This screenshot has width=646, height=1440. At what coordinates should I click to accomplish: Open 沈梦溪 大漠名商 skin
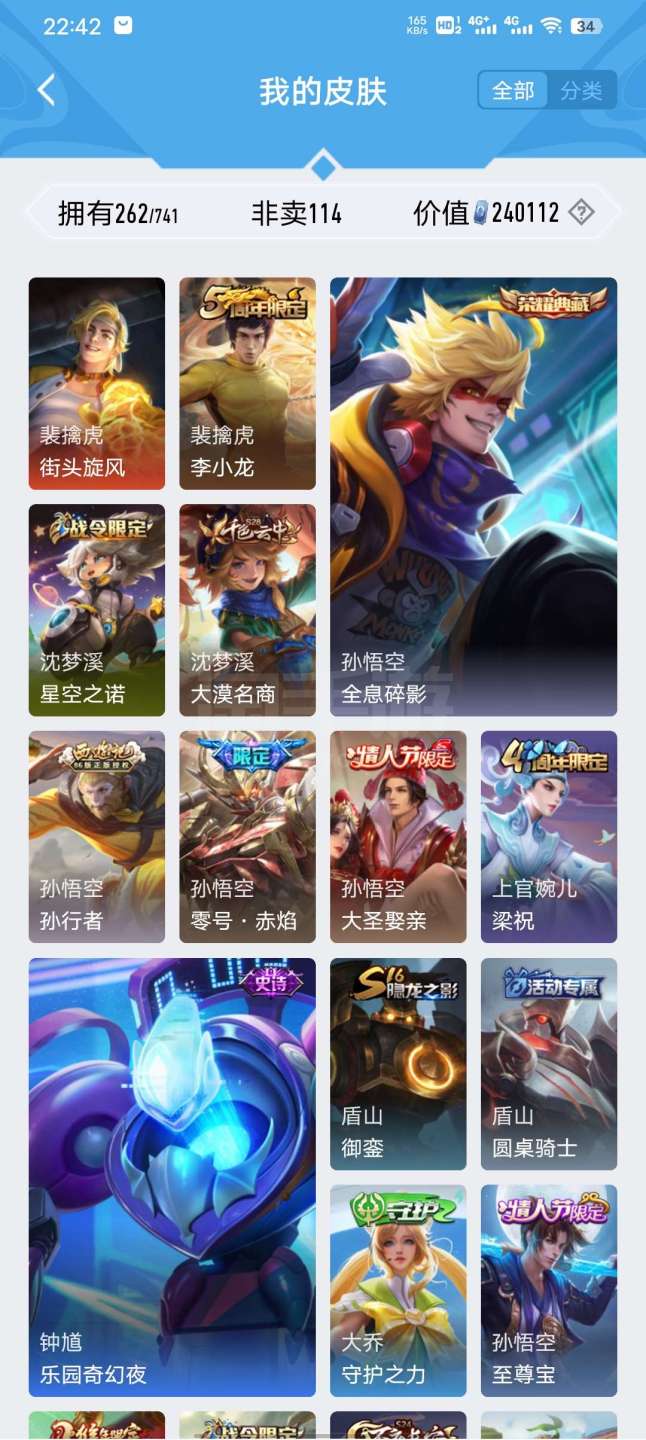(x=247, y=610)
